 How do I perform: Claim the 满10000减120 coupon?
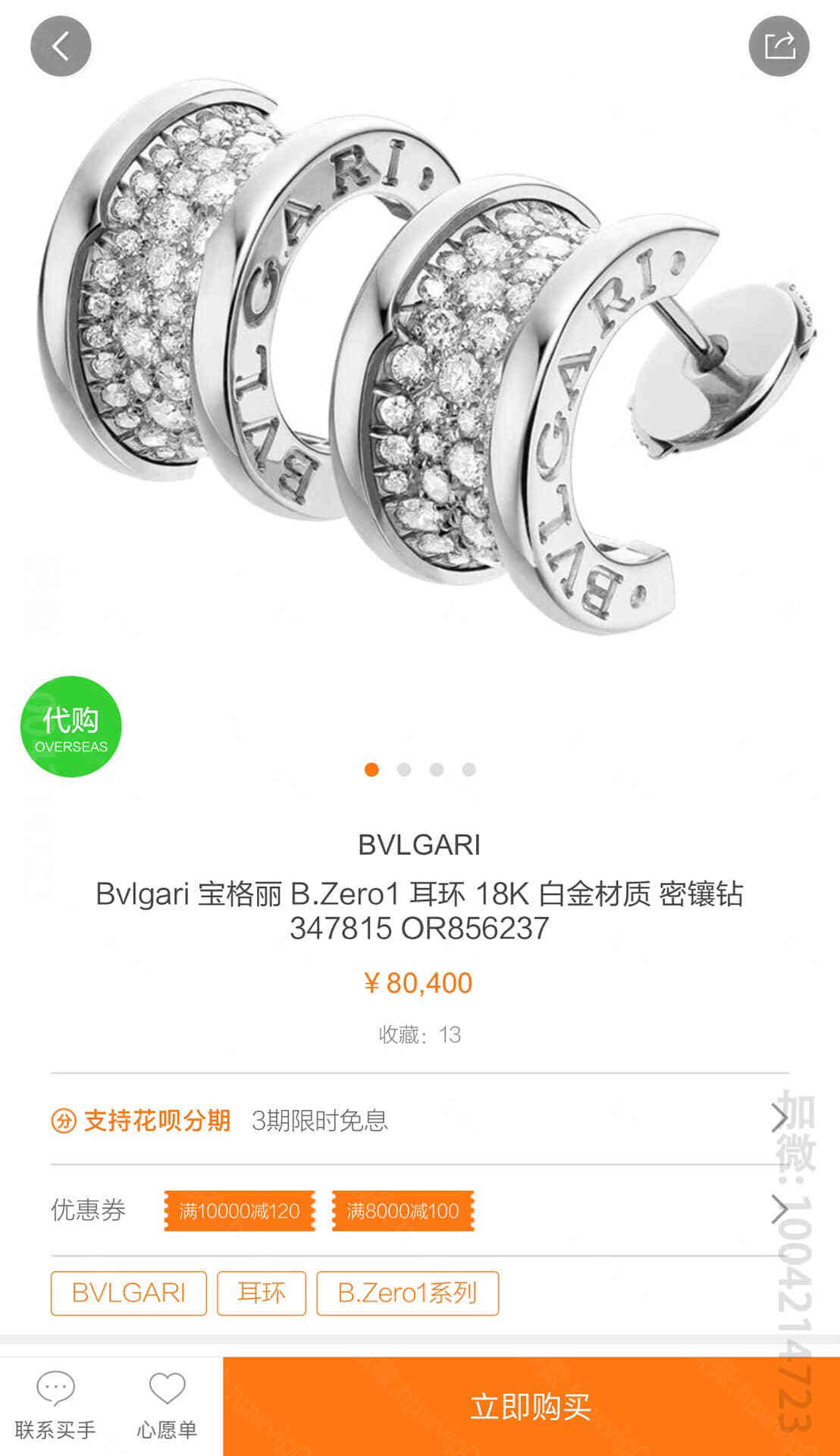pos(240,1211)
